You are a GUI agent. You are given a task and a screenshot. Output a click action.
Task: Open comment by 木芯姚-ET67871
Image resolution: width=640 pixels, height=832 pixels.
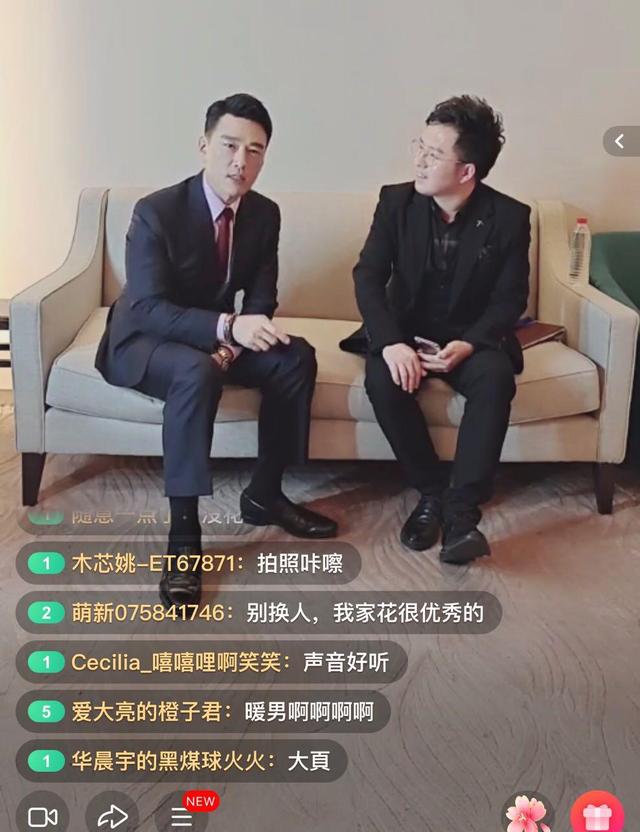(x=188, y=563)
